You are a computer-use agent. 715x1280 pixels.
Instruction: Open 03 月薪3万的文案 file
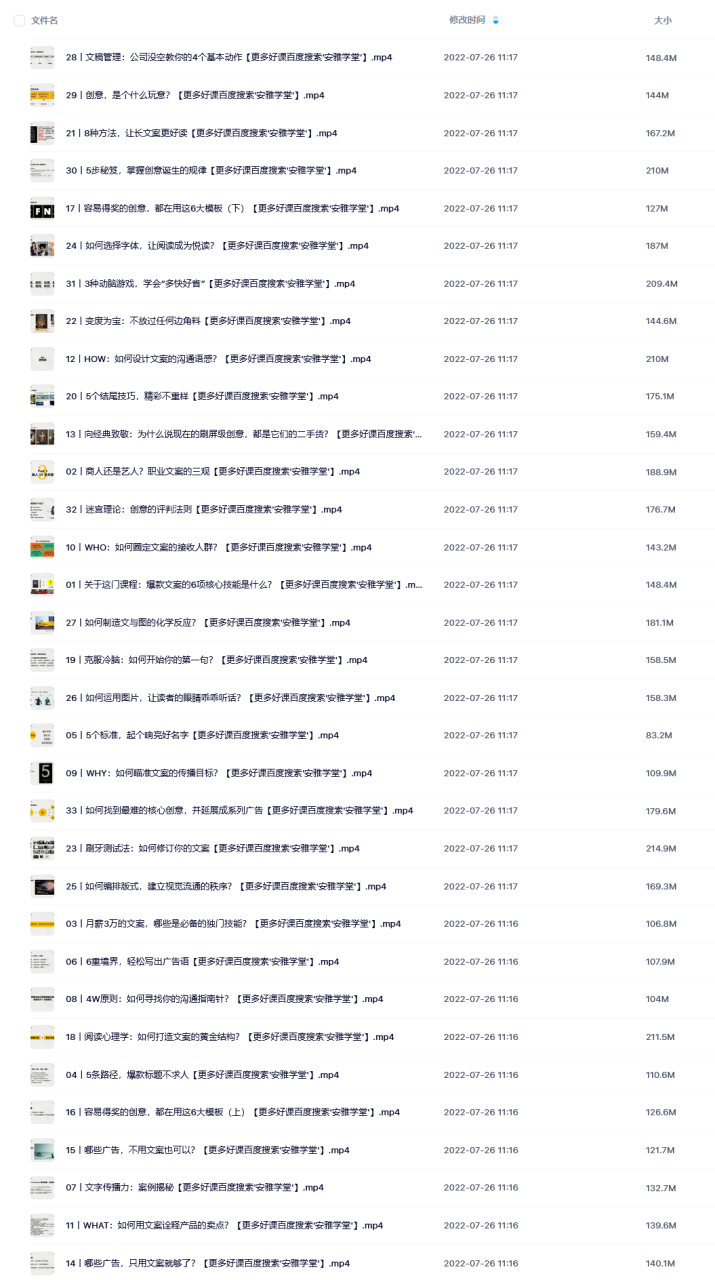[x=233, y=924]
